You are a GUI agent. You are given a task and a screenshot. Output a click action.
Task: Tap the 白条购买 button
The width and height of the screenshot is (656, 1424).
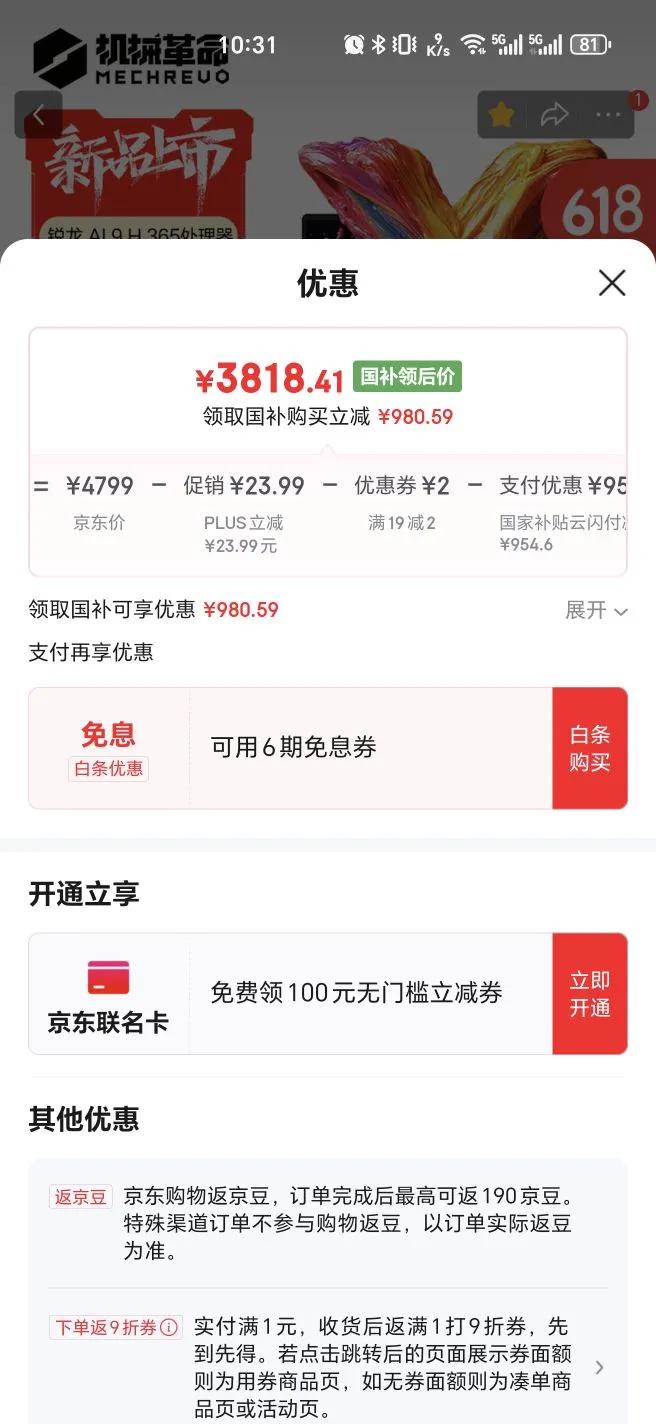(589, 748)
